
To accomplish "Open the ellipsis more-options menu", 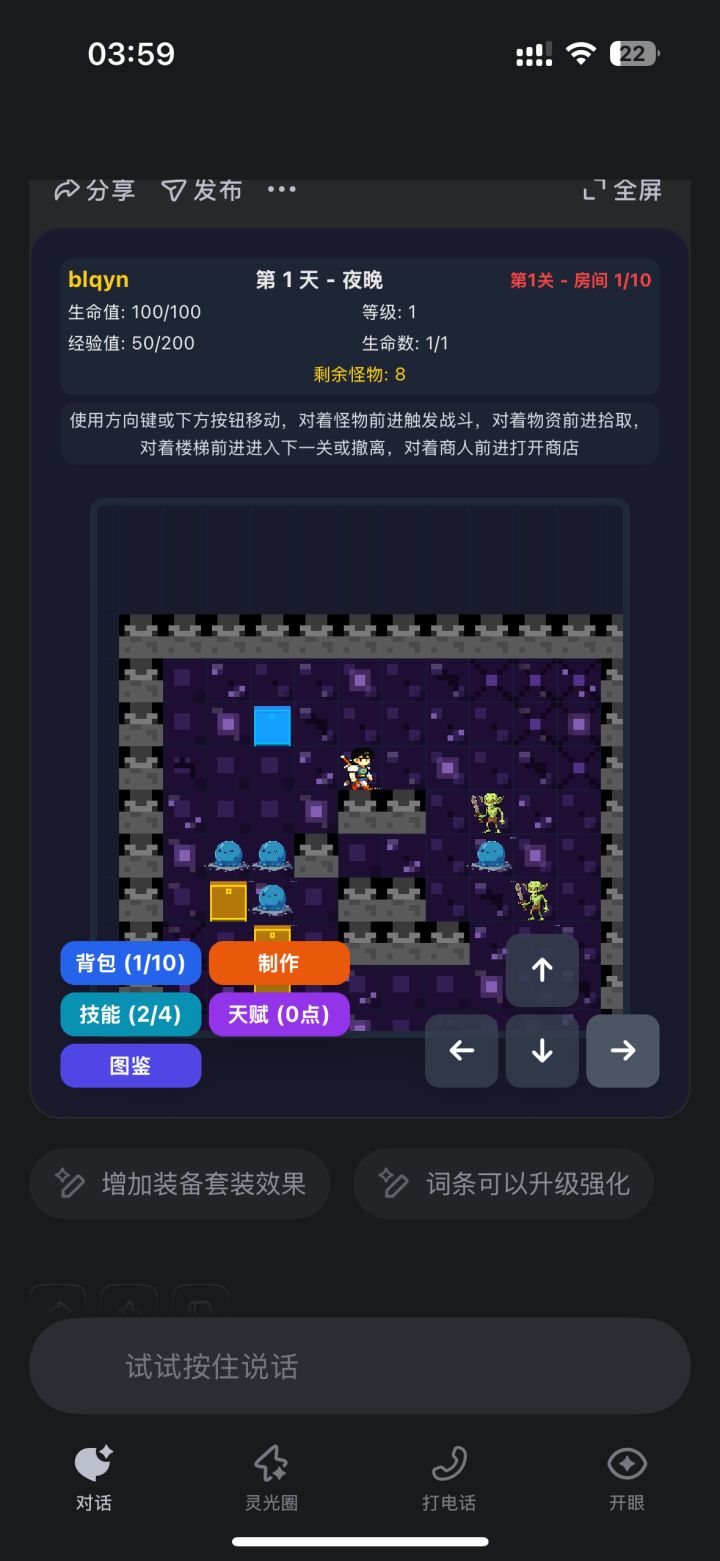I will pyautogui.click(x=281, y=190).
